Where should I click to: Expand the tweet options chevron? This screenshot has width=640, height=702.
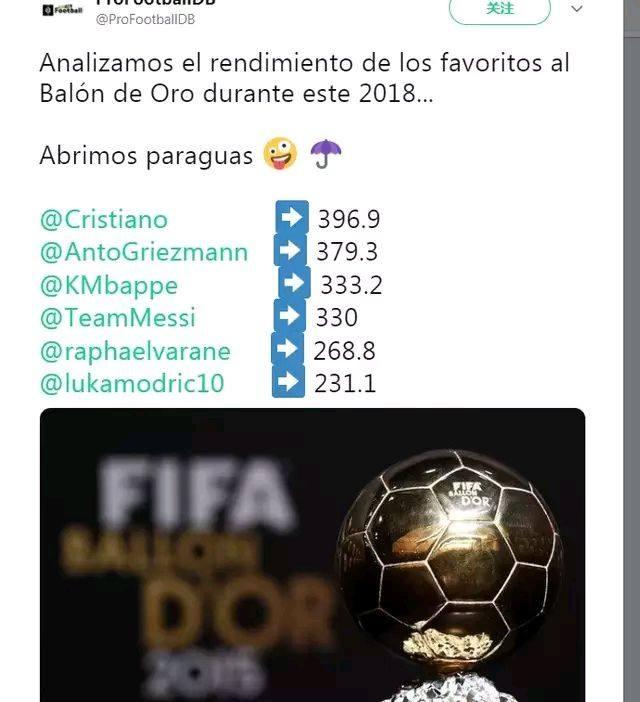(577, 9)
